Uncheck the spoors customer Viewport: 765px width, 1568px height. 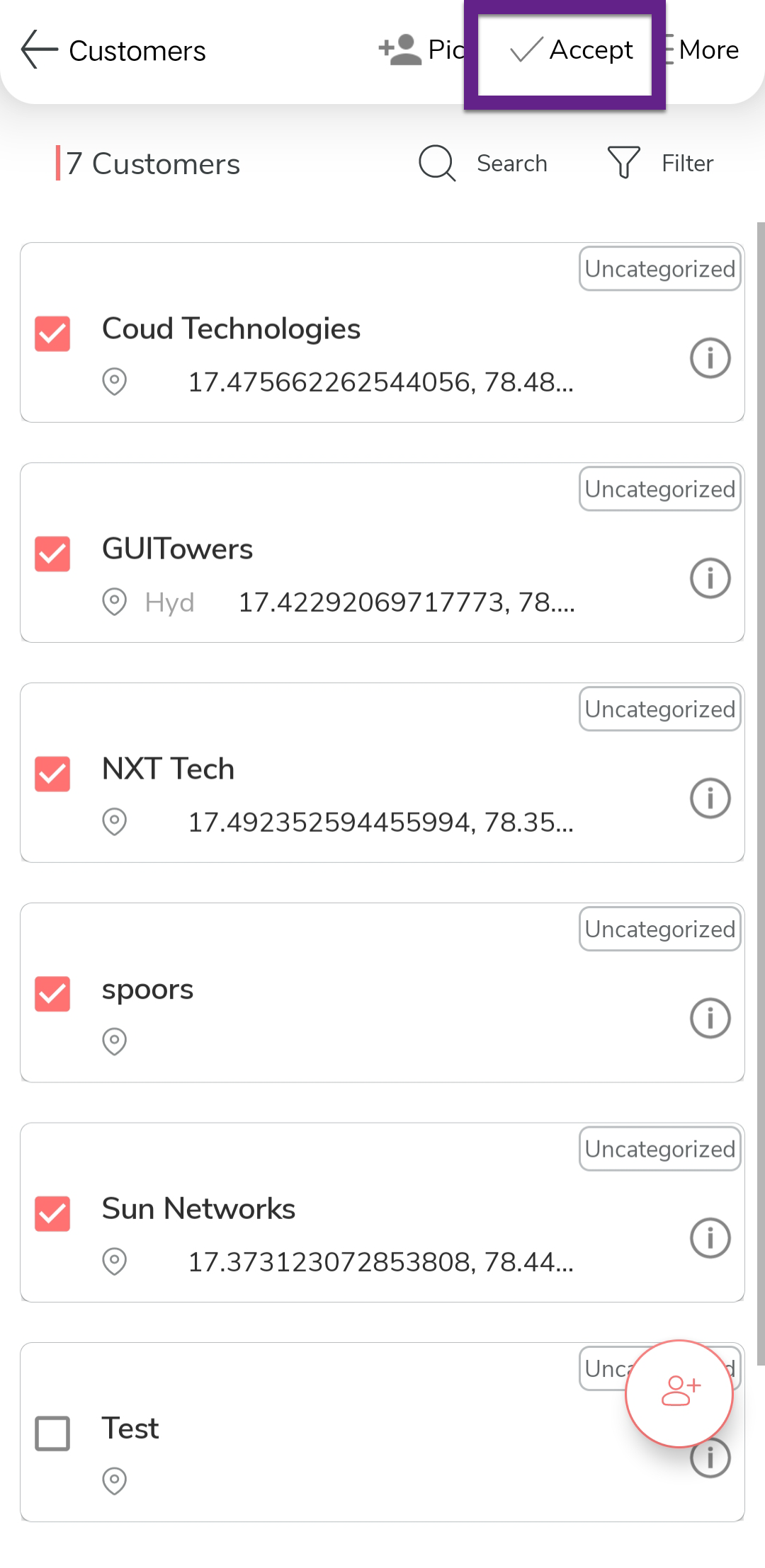52,994
